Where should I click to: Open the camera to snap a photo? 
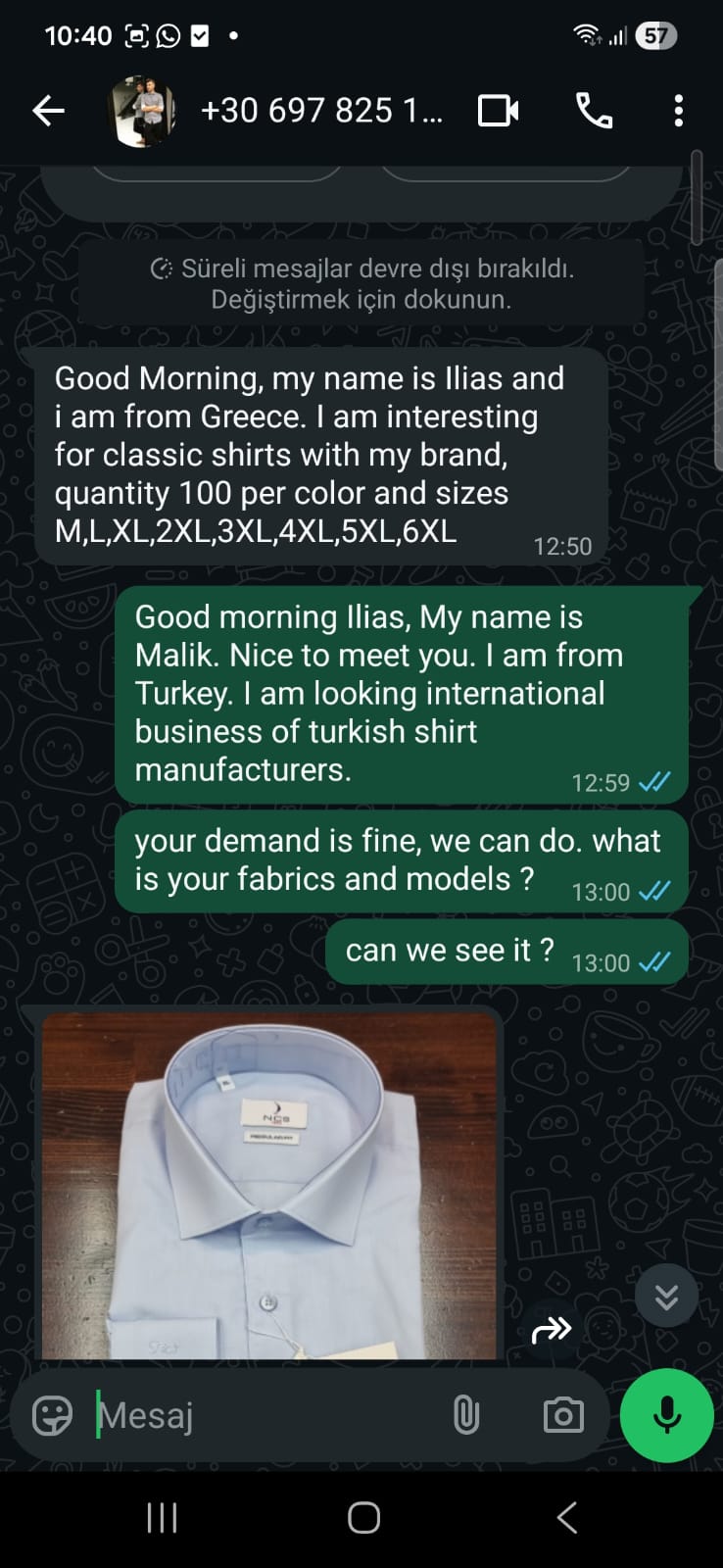(561, 1414)
